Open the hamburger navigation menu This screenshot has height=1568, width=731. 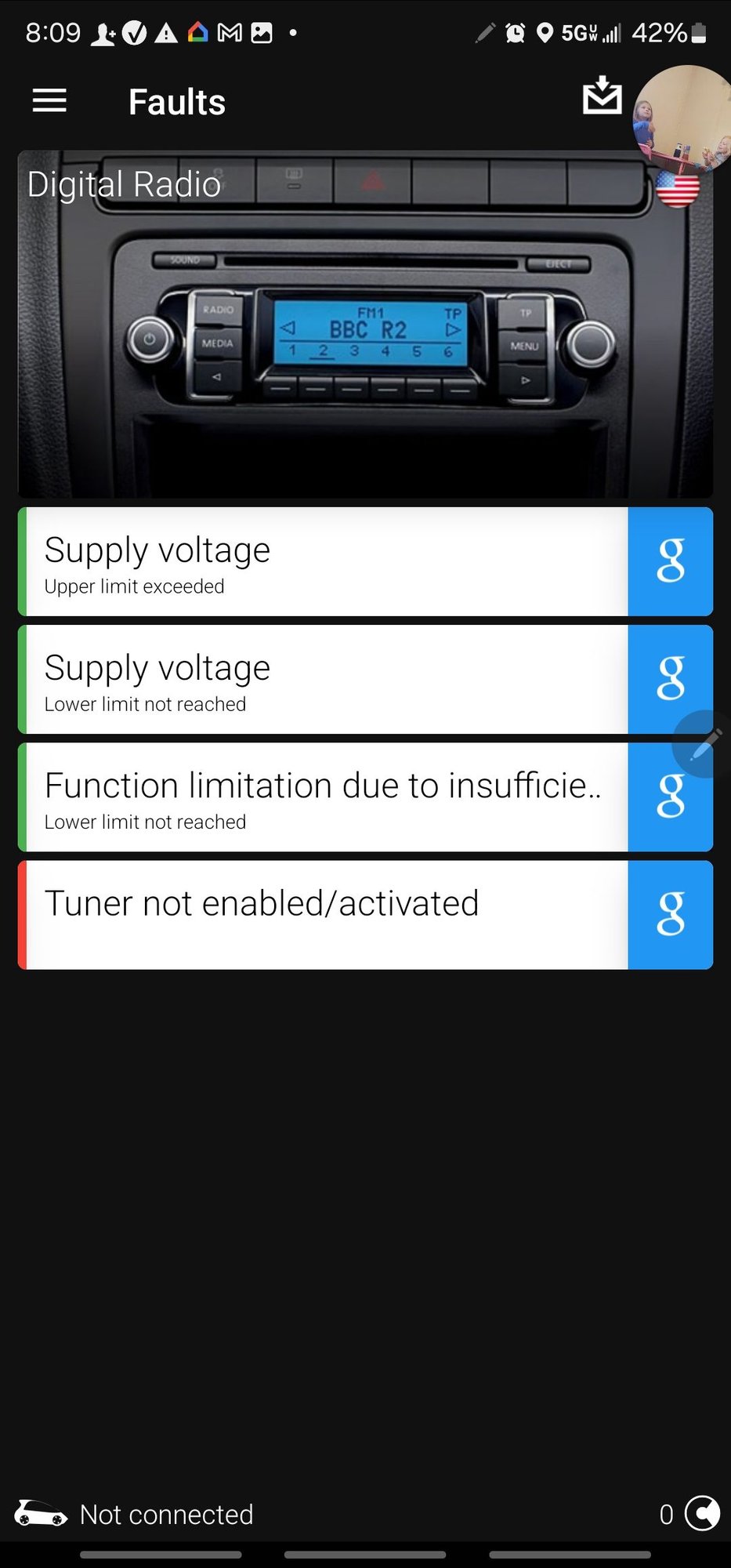[x=49, y=101]
